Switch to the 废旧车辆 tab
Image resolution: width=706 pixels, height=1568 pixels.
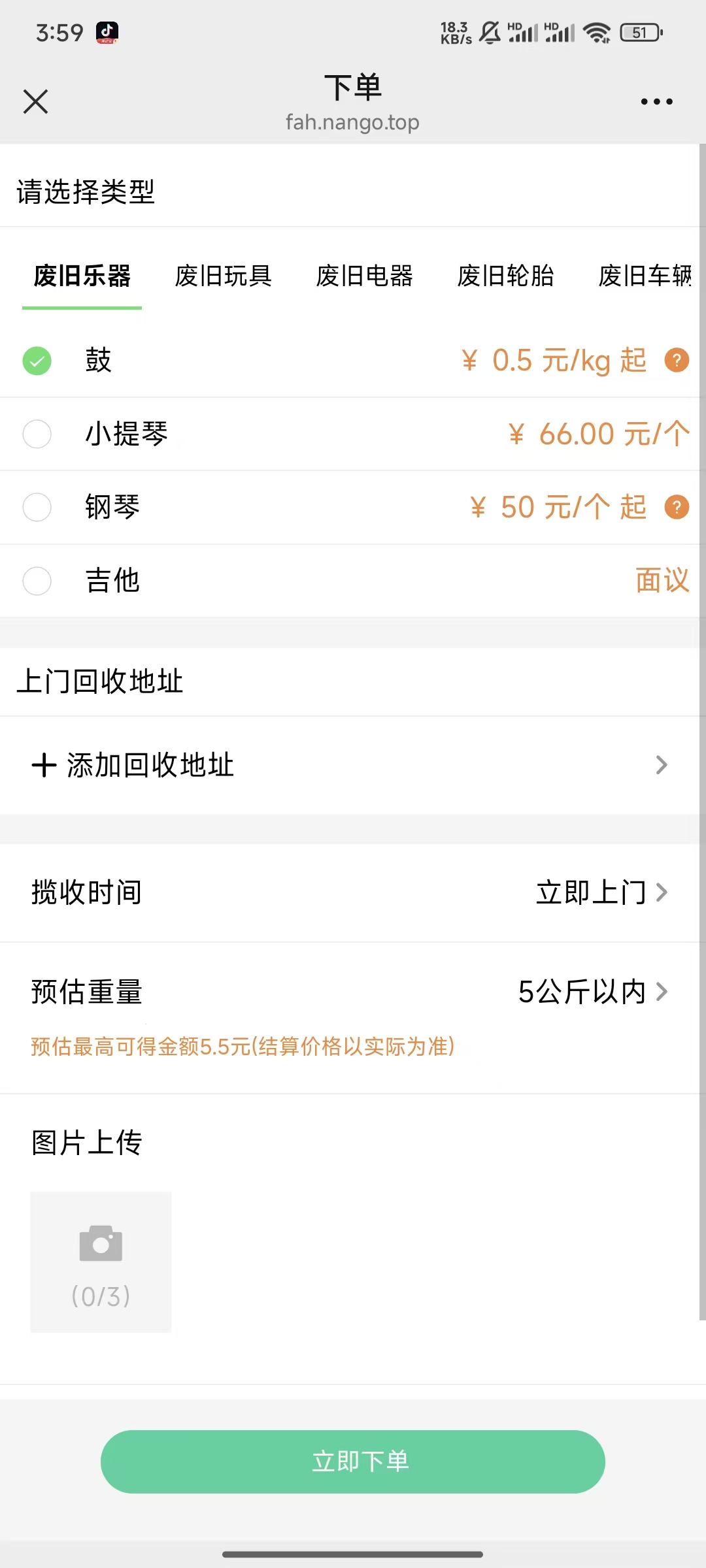coord(645,276)
